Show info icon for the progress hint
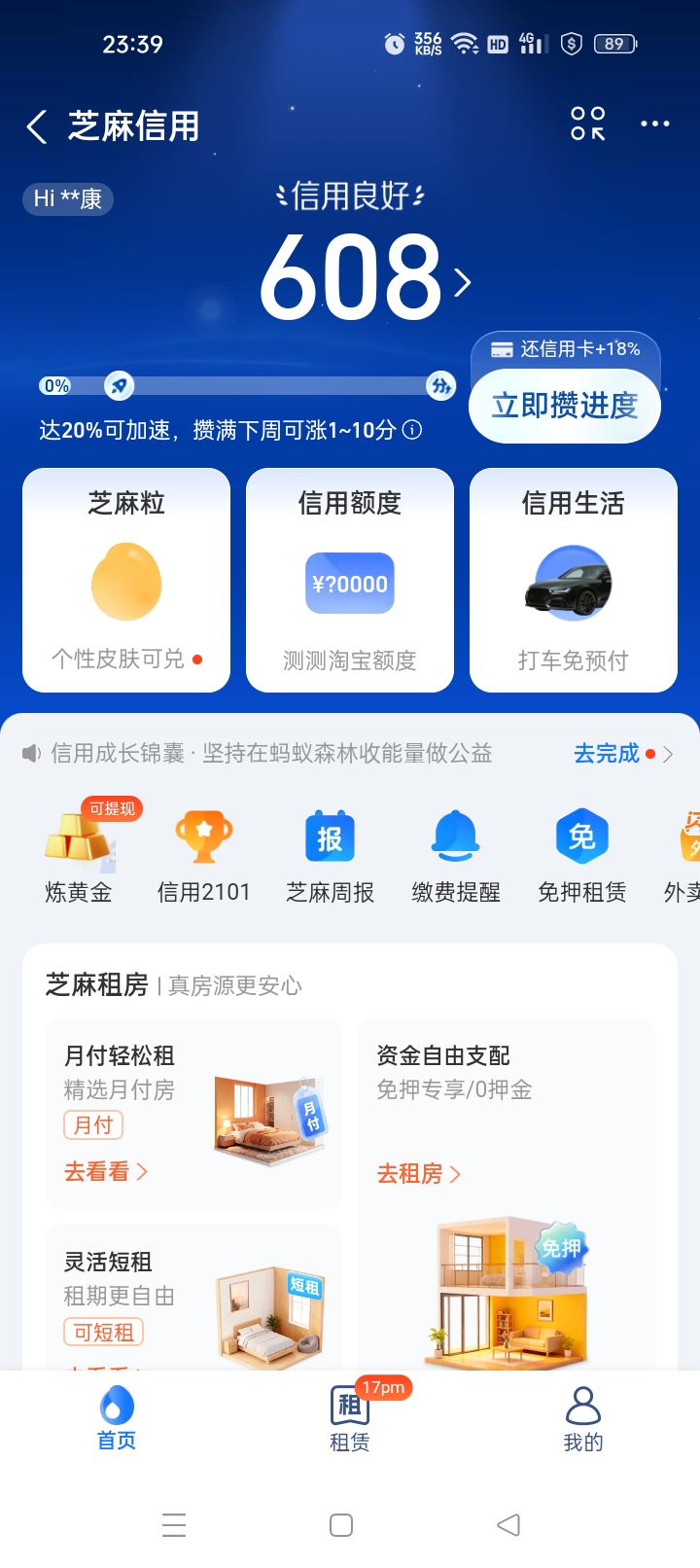The image size is (700, 1568). coord(413,430)
